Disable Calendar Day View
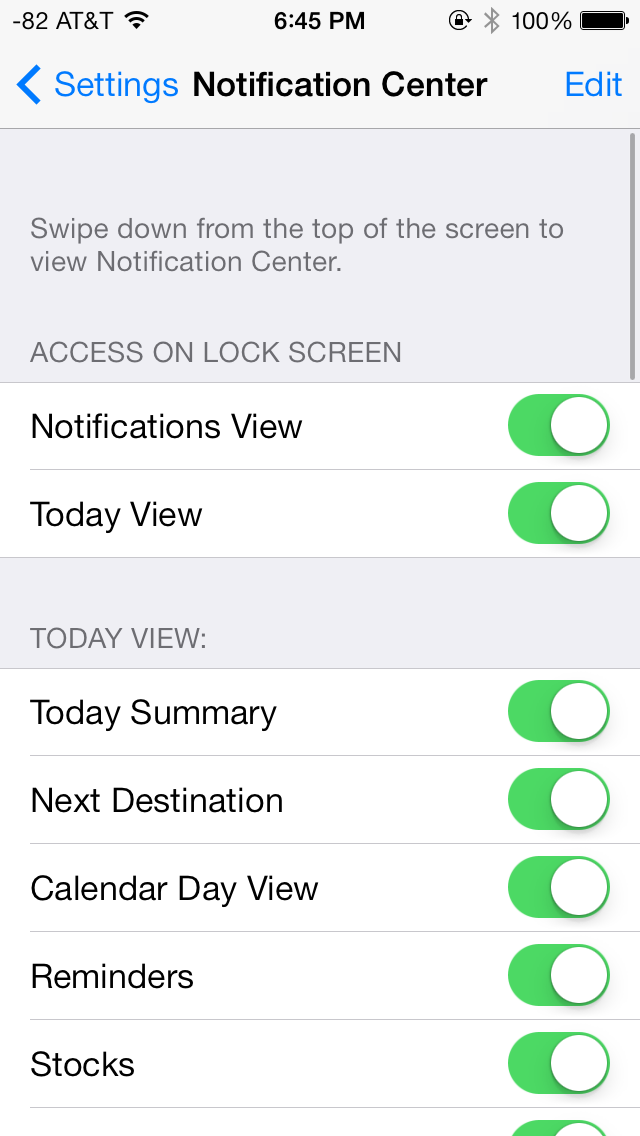The height and width of the screenshot is (1136, 640). point(559,888)
